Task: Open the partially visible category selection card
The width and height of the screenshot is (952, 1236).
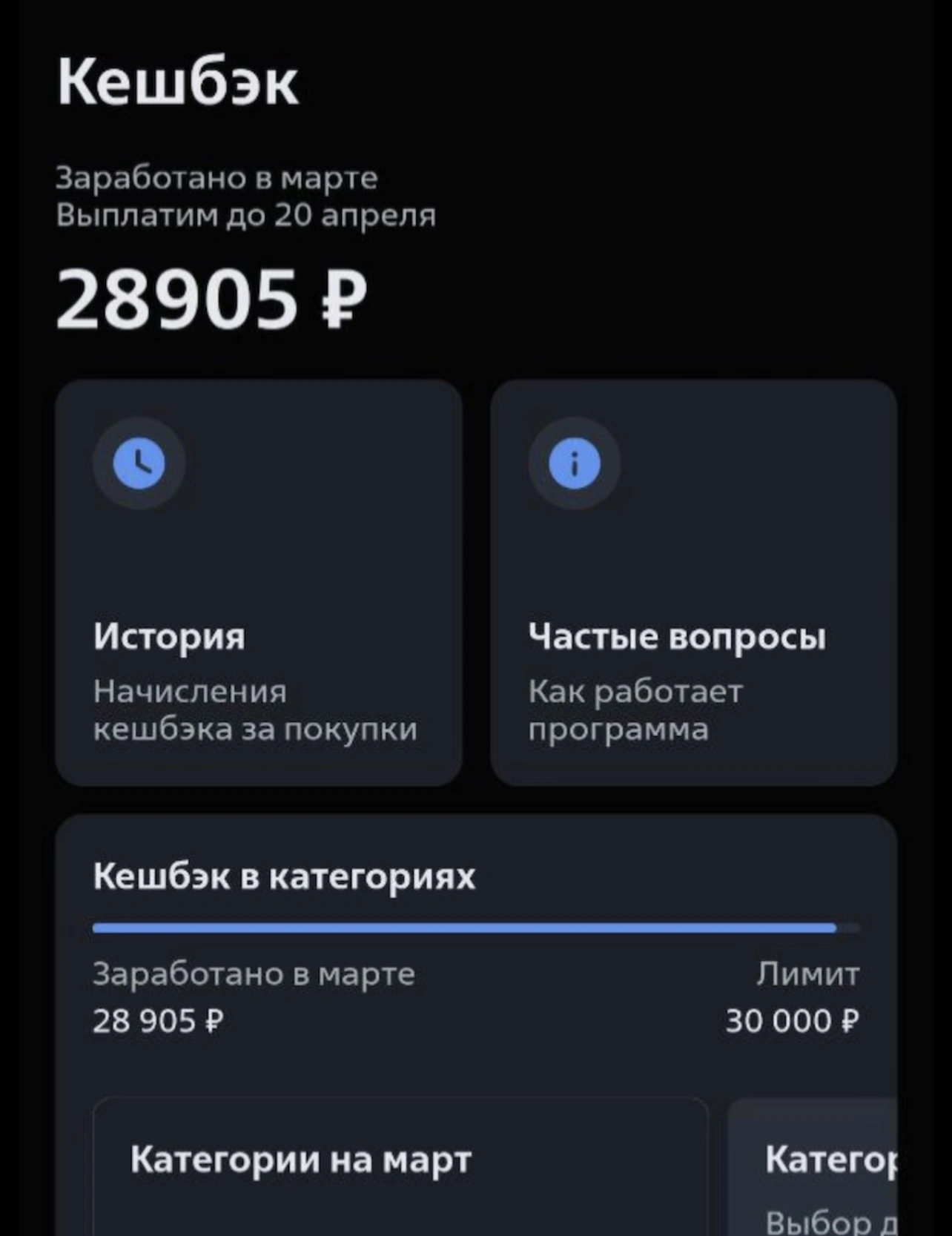Action: [x=813, y=1166]
